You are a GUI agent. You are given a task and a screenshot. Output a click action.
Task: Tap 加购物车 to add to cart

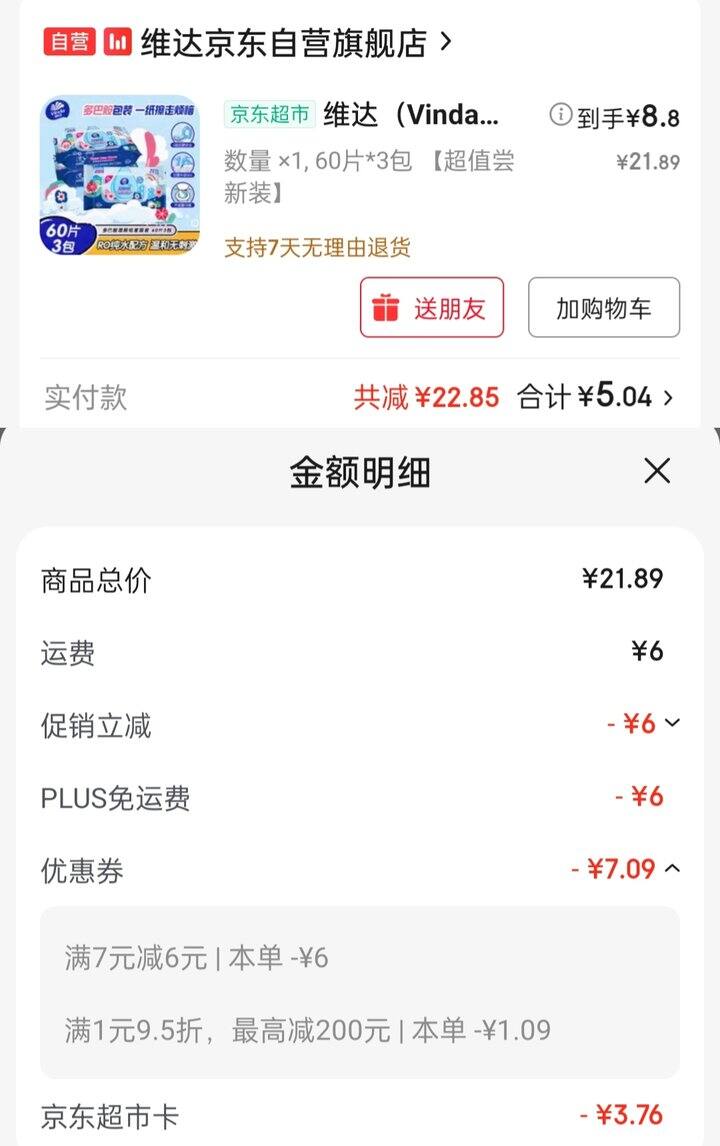604,308
